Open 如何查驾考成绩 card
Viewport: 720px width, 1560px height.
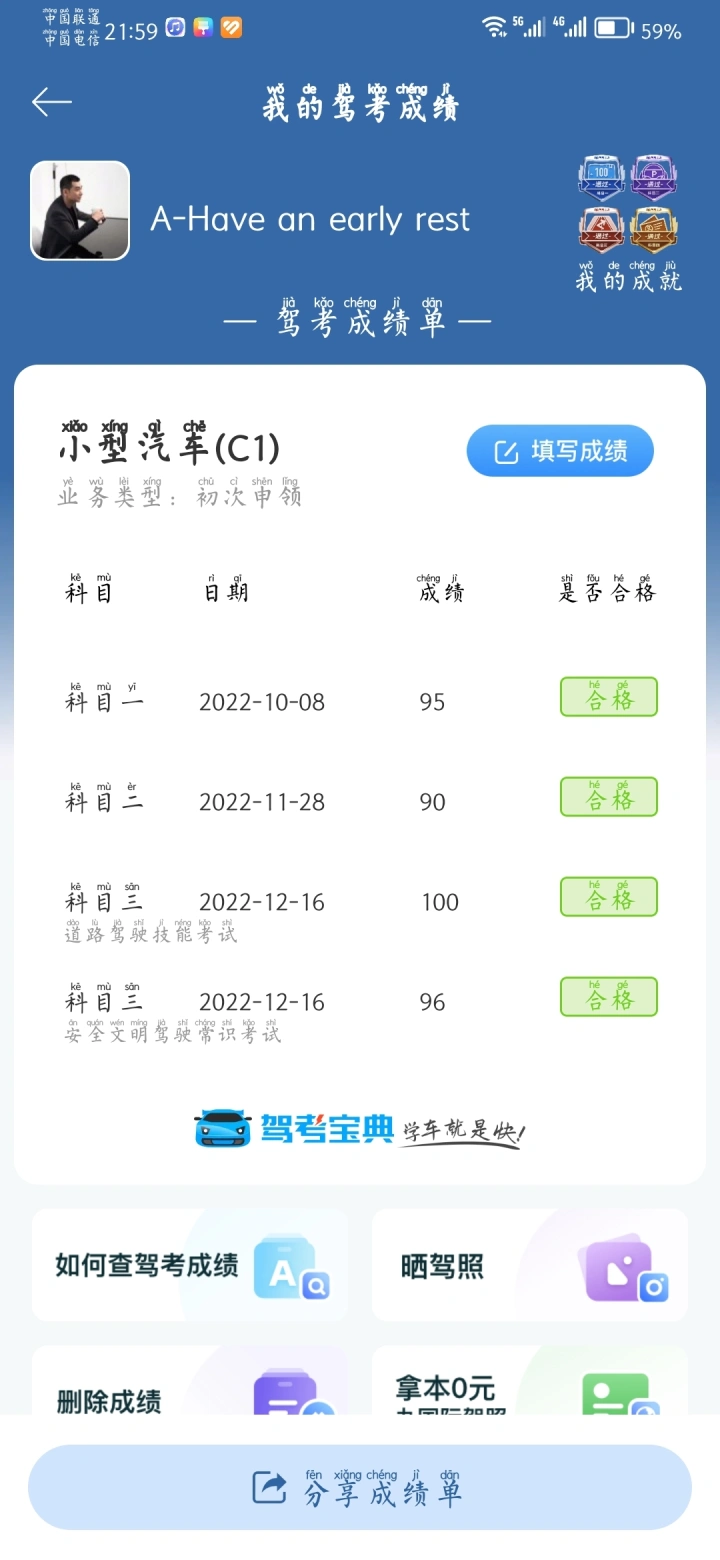(191, 1265)
